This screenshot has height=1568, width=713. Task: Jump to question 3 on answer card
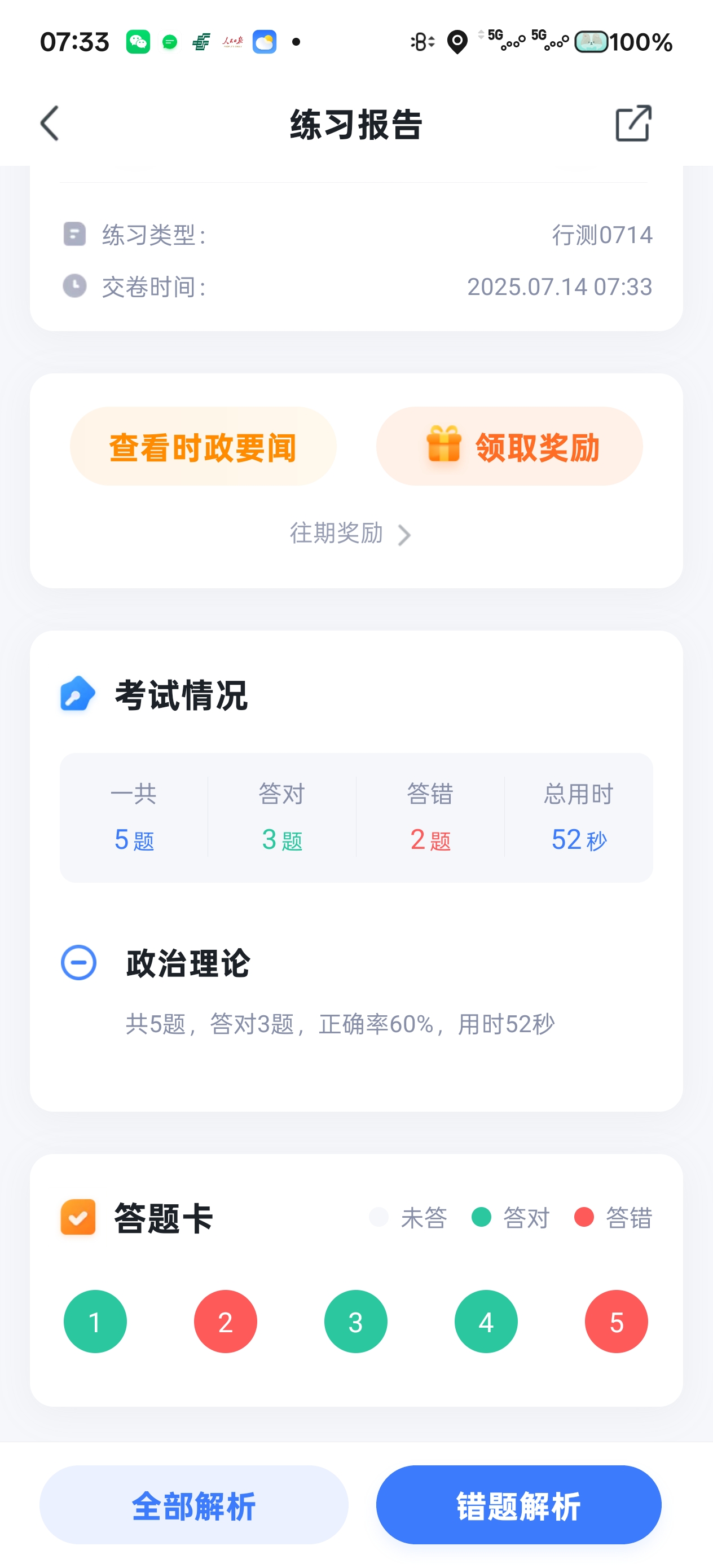point(355,1322)
